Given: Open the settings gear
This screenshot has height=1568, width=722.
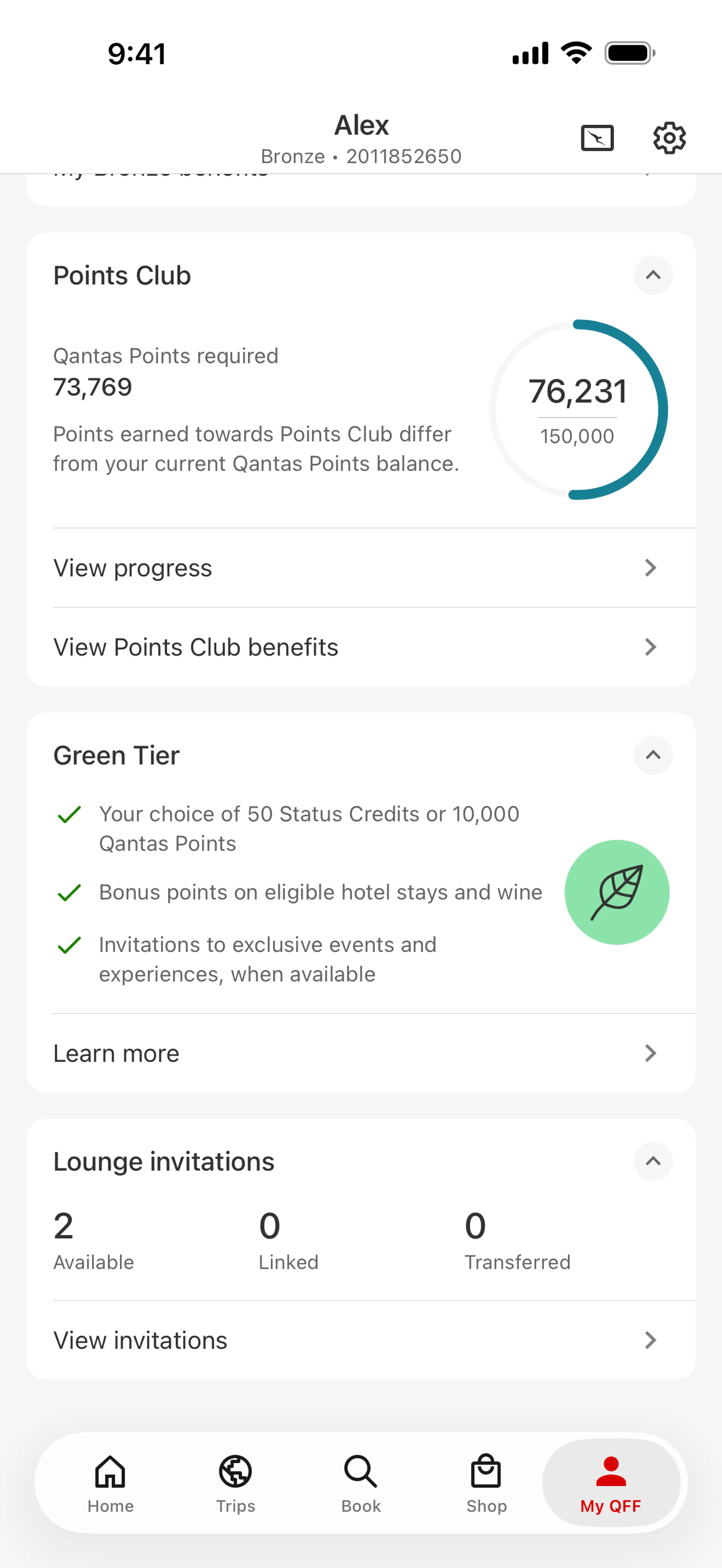Looking at the screenshot, I should (x=669, y=138).
